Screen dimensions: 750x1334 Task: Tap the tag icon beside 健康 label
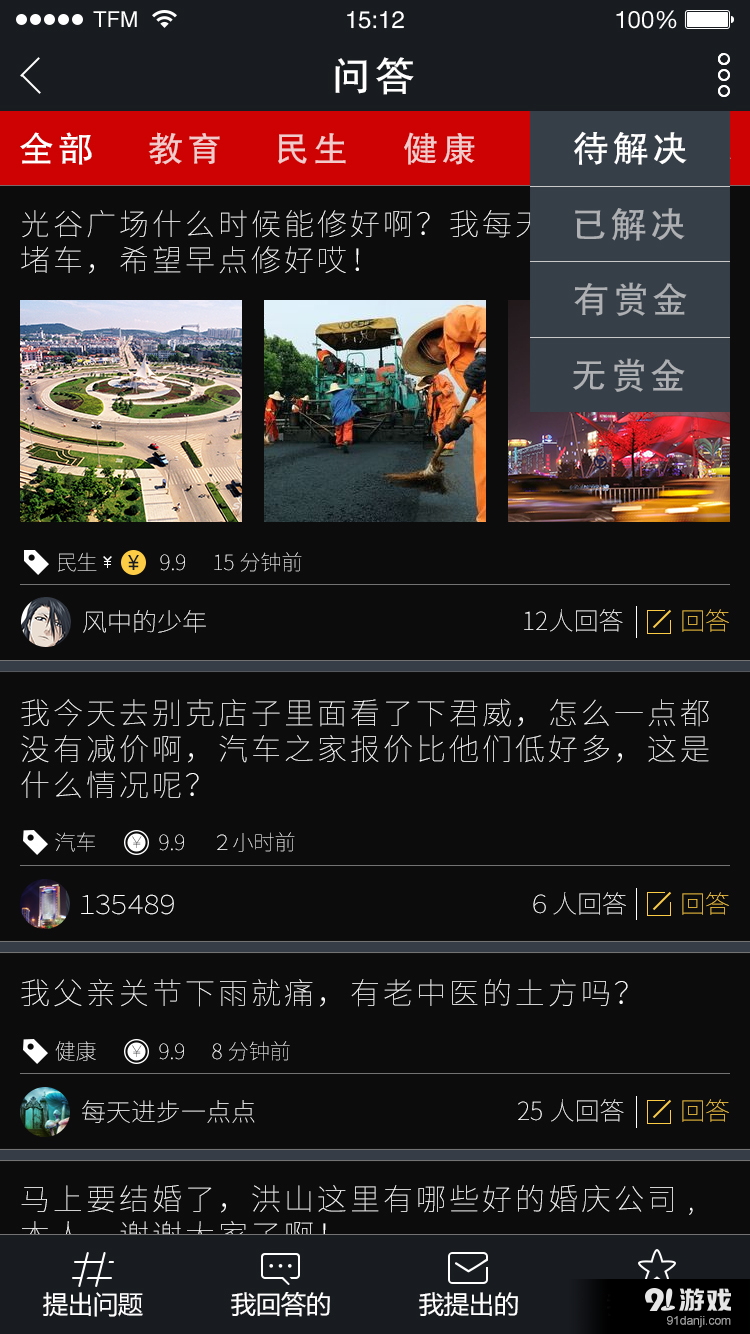click(35, 1051)
